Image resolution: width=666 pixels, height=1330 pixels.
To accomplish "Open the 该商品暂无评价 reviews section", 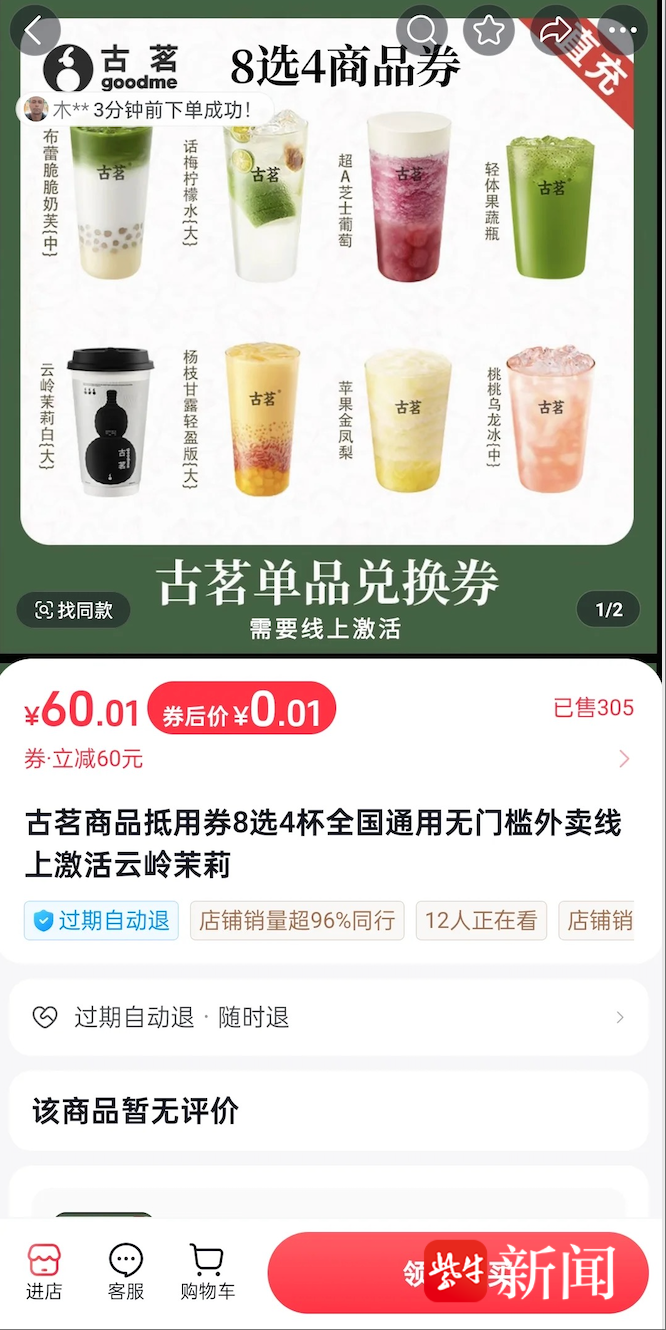I will tap(330, 1111).
